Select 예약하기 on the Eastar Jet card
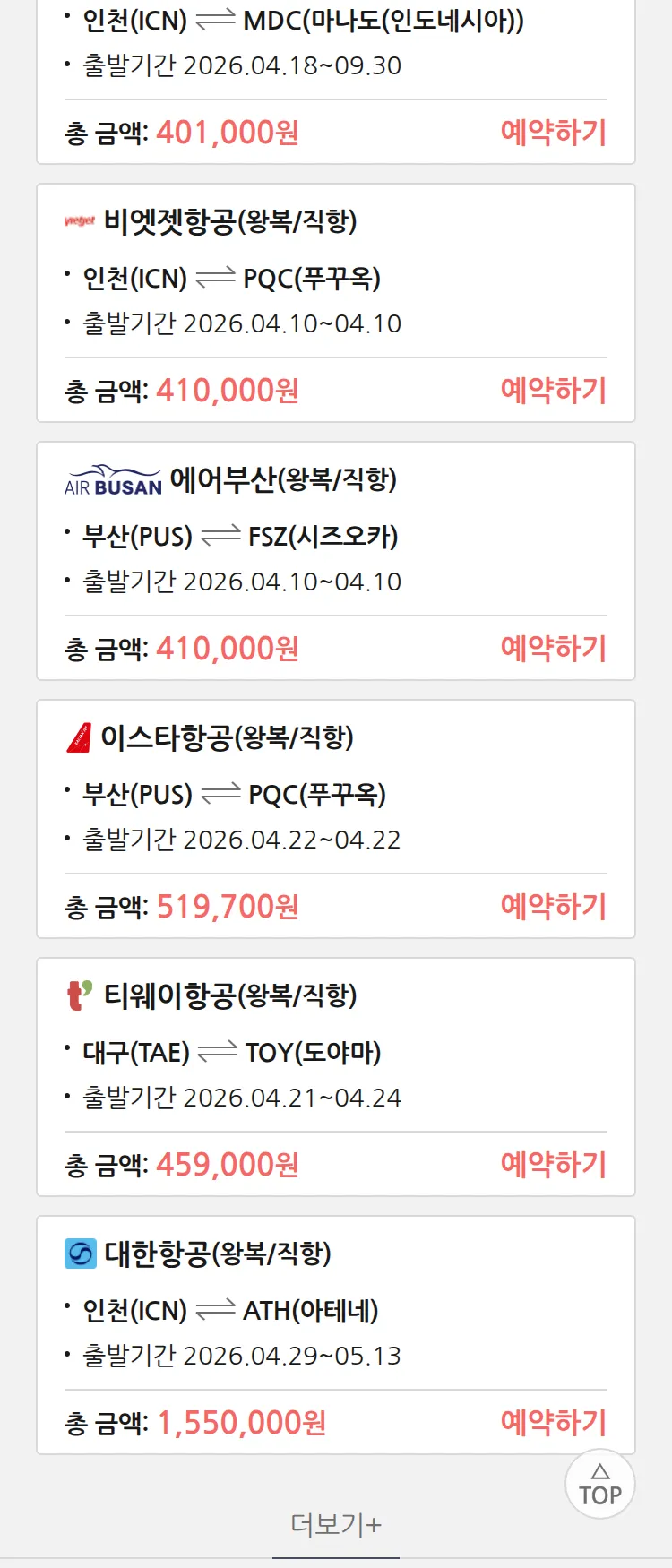Screen dimensions: 672x1568 [x=553, y=907]
